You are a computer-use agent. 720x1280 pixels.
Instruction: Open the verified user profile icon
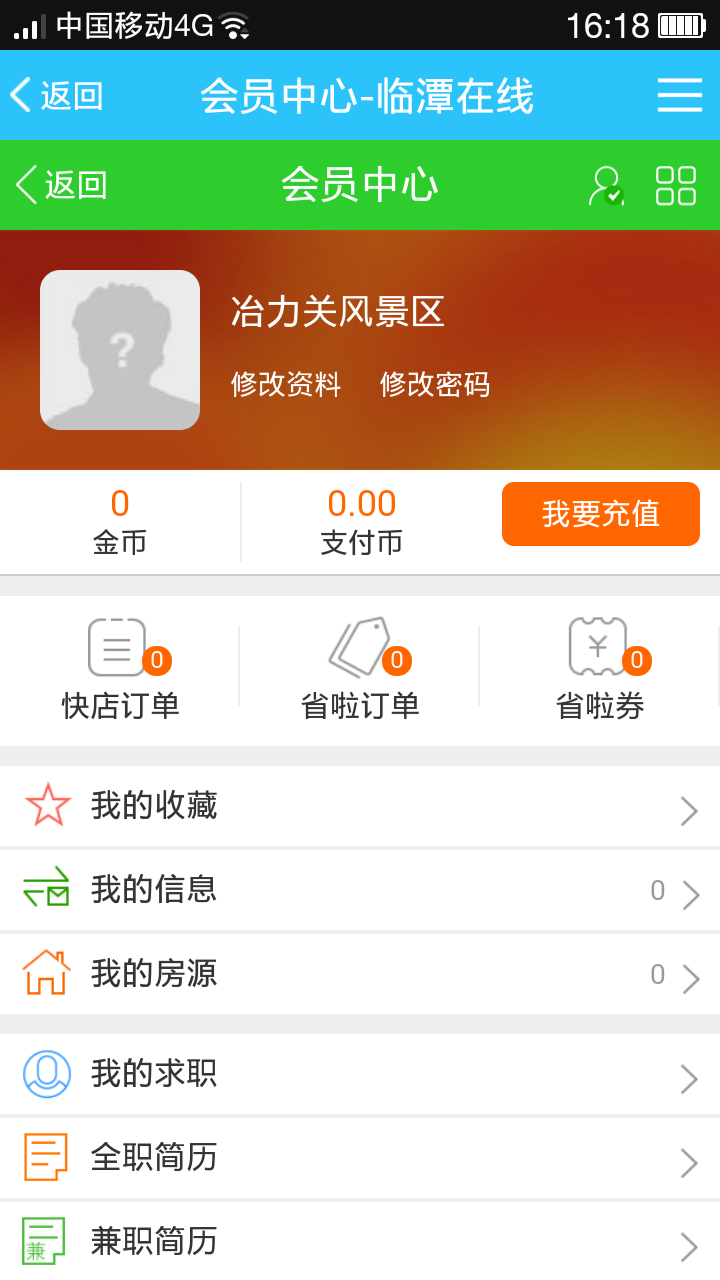tap(606, 186)
